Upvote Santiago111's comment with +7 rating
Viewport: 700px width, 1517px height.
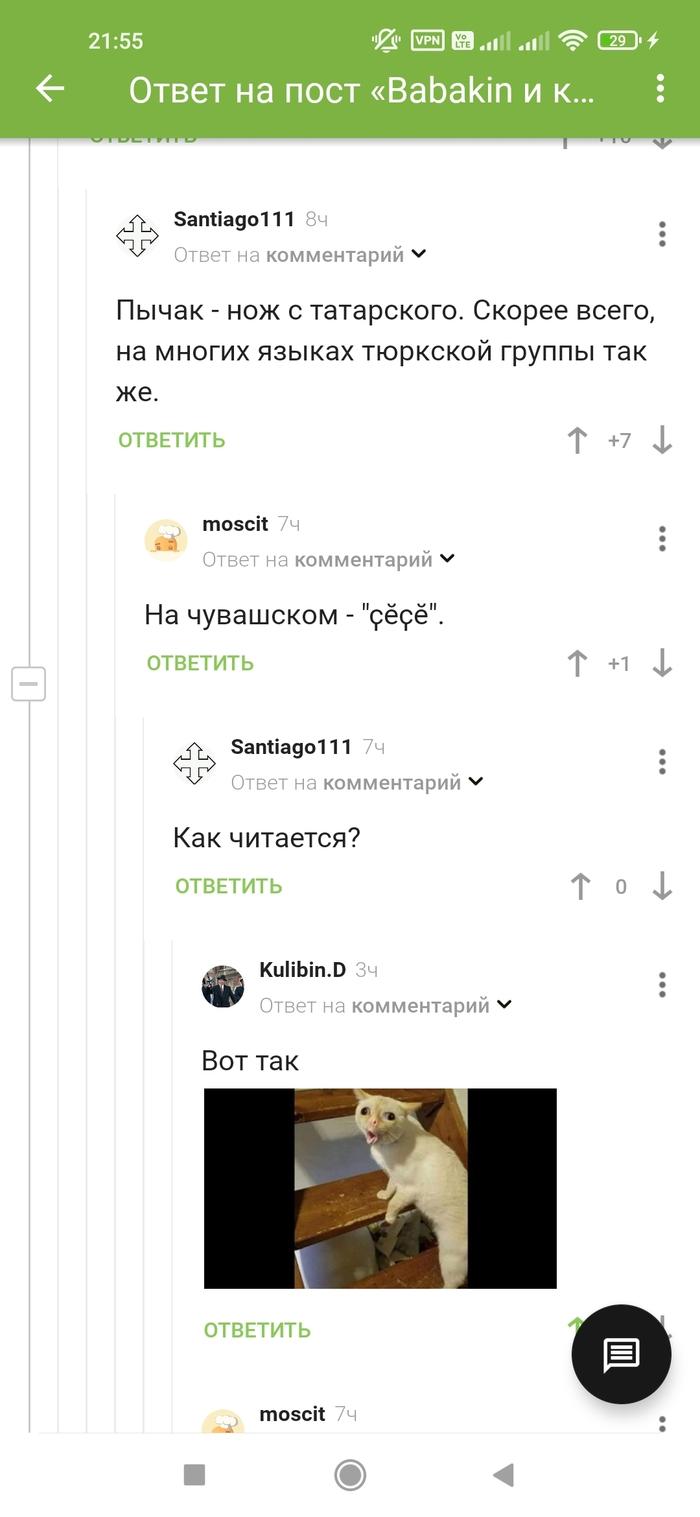(577, 440)
